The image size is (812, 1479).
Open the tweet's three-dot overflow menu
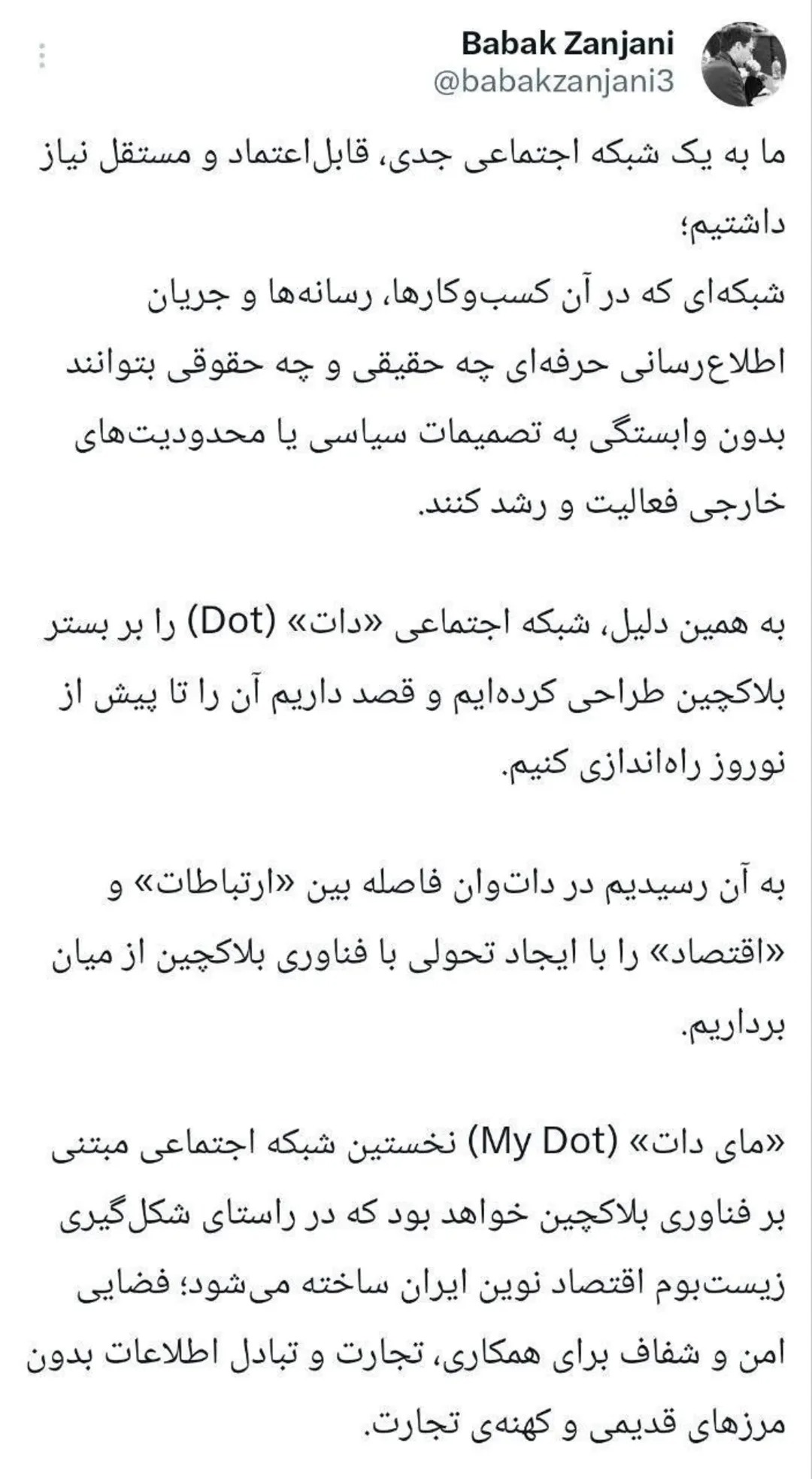coord(42,56)
